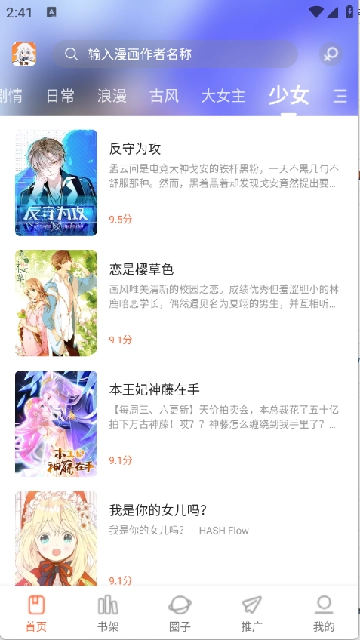Open the app avatar logo at top left

[24, 54]
